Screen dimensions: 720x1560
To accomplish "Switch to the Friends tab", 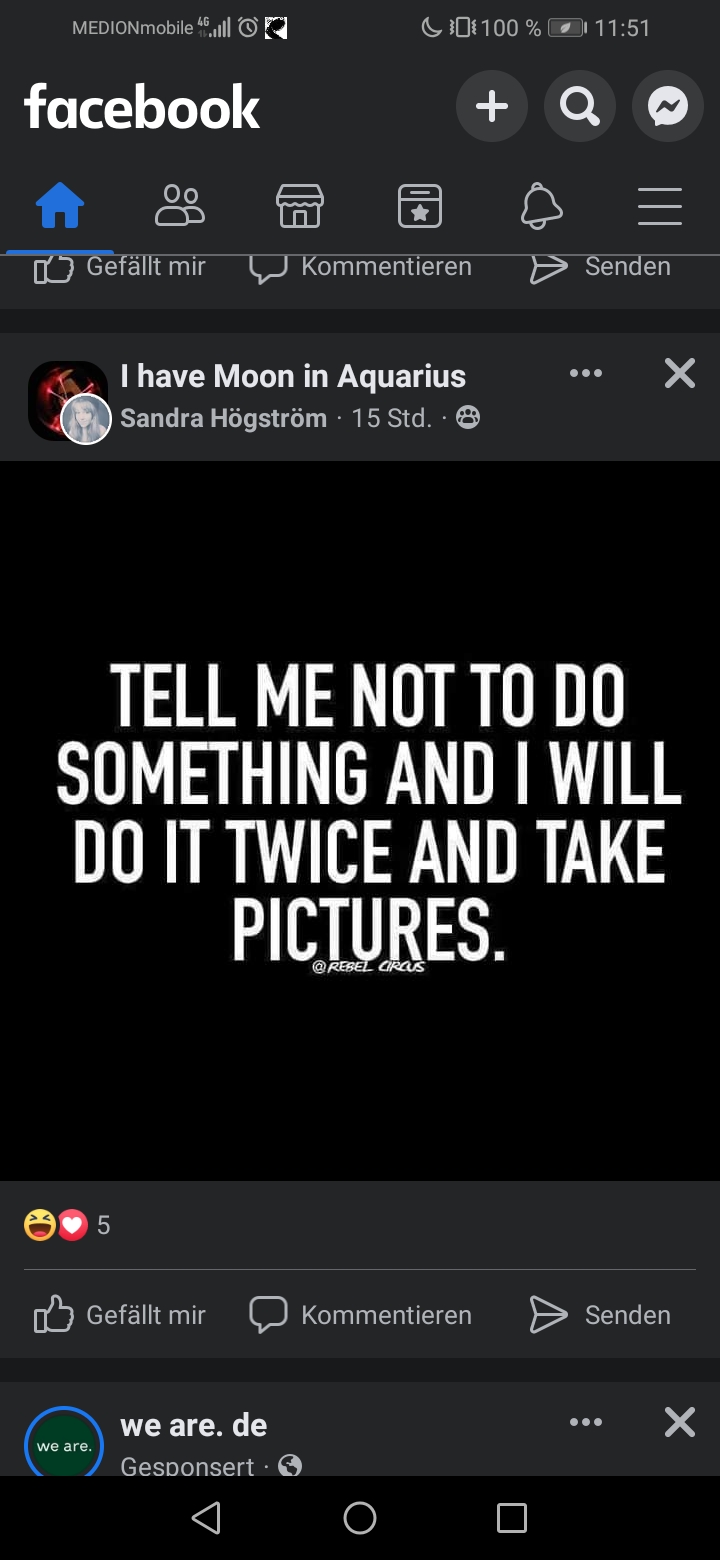I will [180, 208].
